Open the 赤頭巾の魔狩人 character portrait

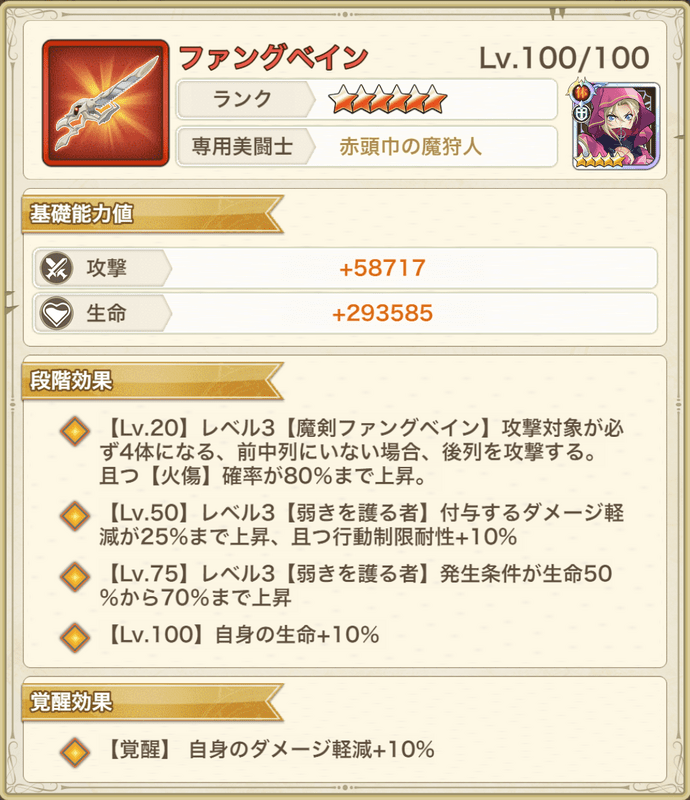[x=616, y=125]
